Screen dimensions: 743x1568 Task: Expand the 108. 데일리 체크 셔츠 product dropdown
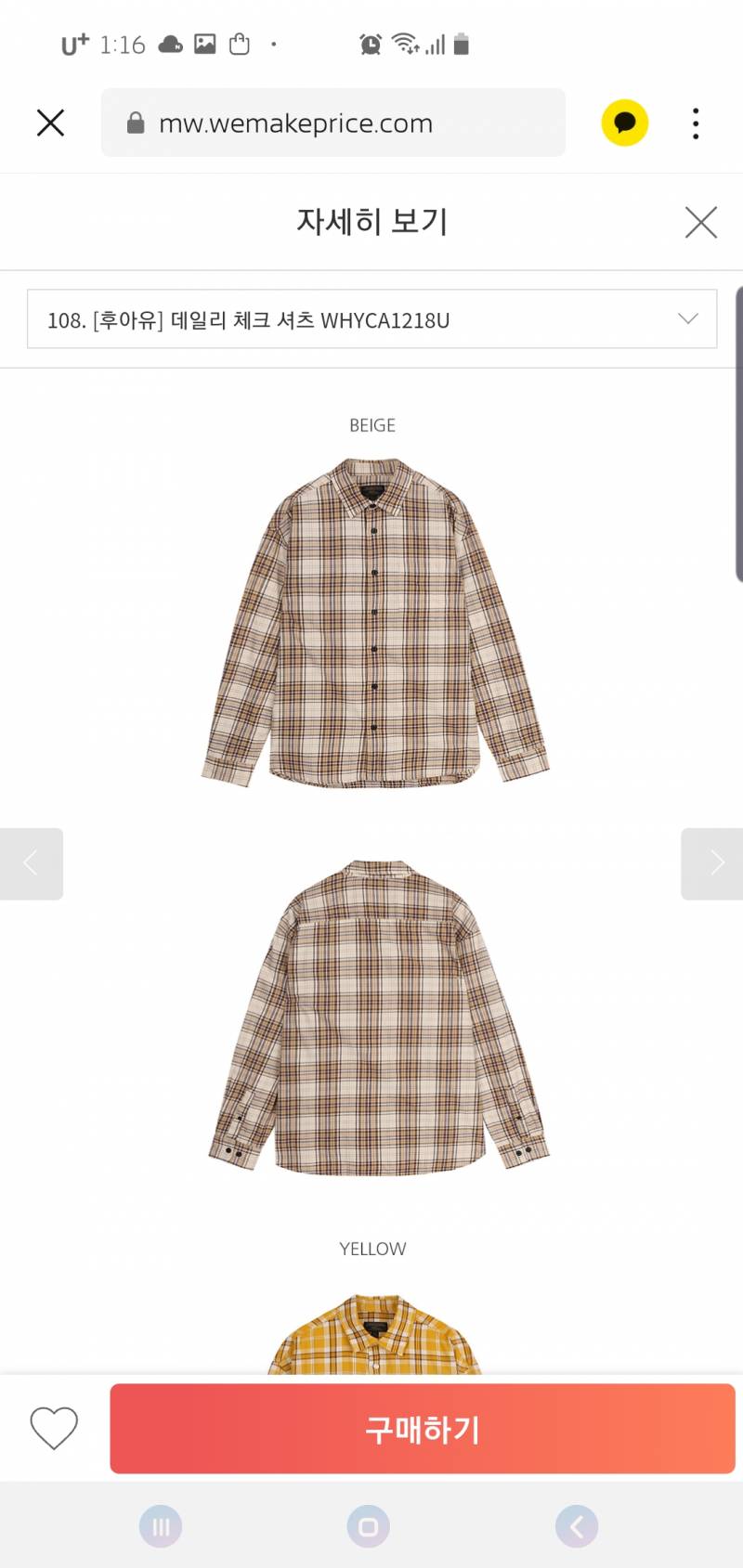[371, 319]
